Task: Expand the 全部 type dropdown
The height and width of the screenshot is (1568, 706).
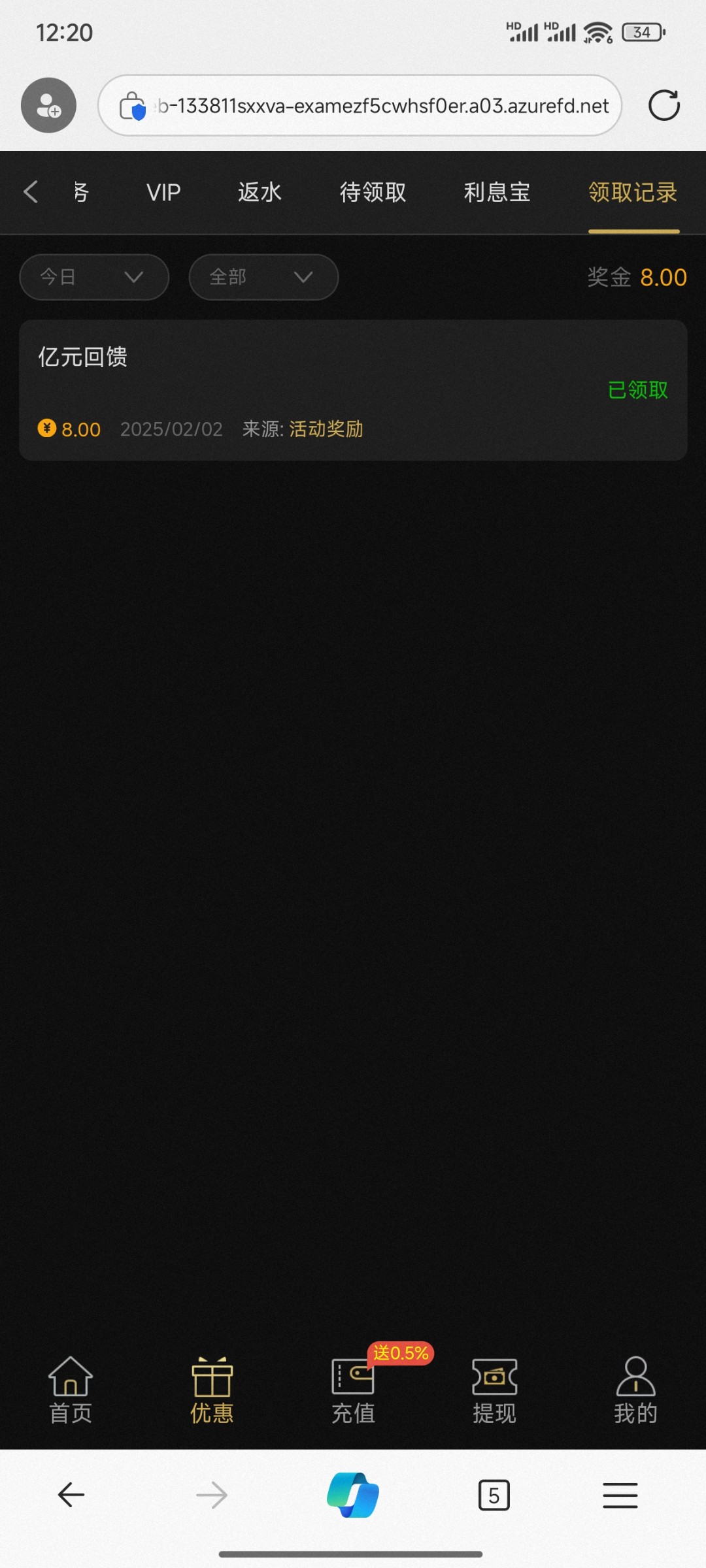Action: 263,277
